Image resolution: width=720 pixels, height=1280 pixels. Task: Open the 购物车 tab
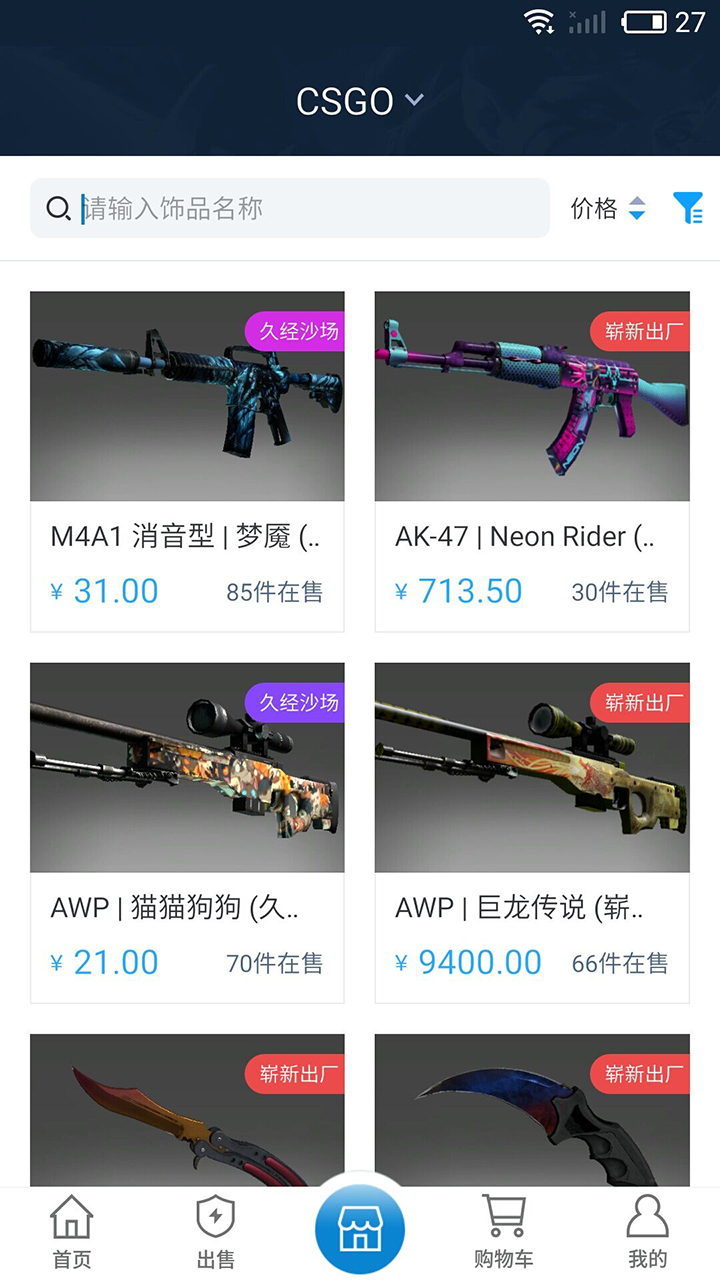click(x=504, y=1232)
